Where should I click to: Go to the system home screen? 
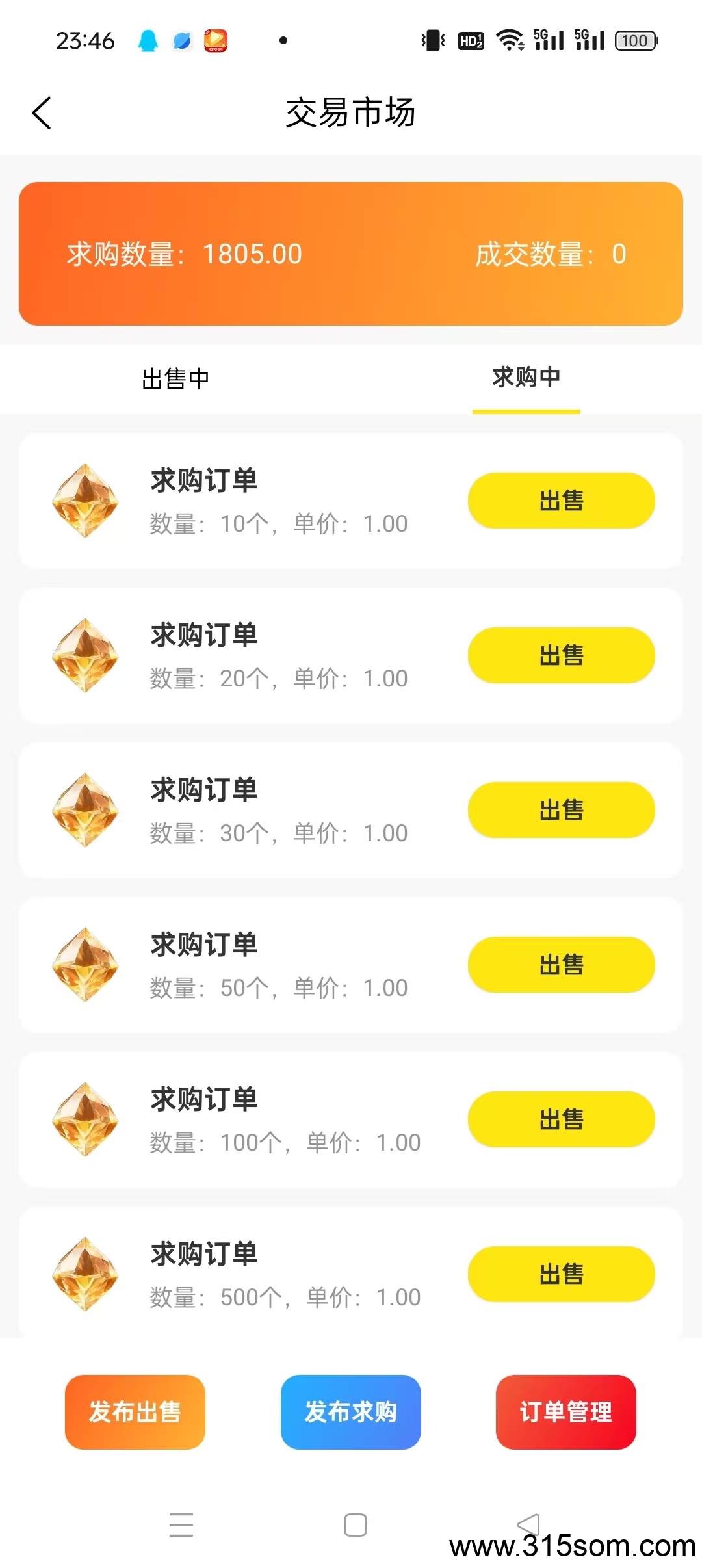click(x=356, y=1525)
